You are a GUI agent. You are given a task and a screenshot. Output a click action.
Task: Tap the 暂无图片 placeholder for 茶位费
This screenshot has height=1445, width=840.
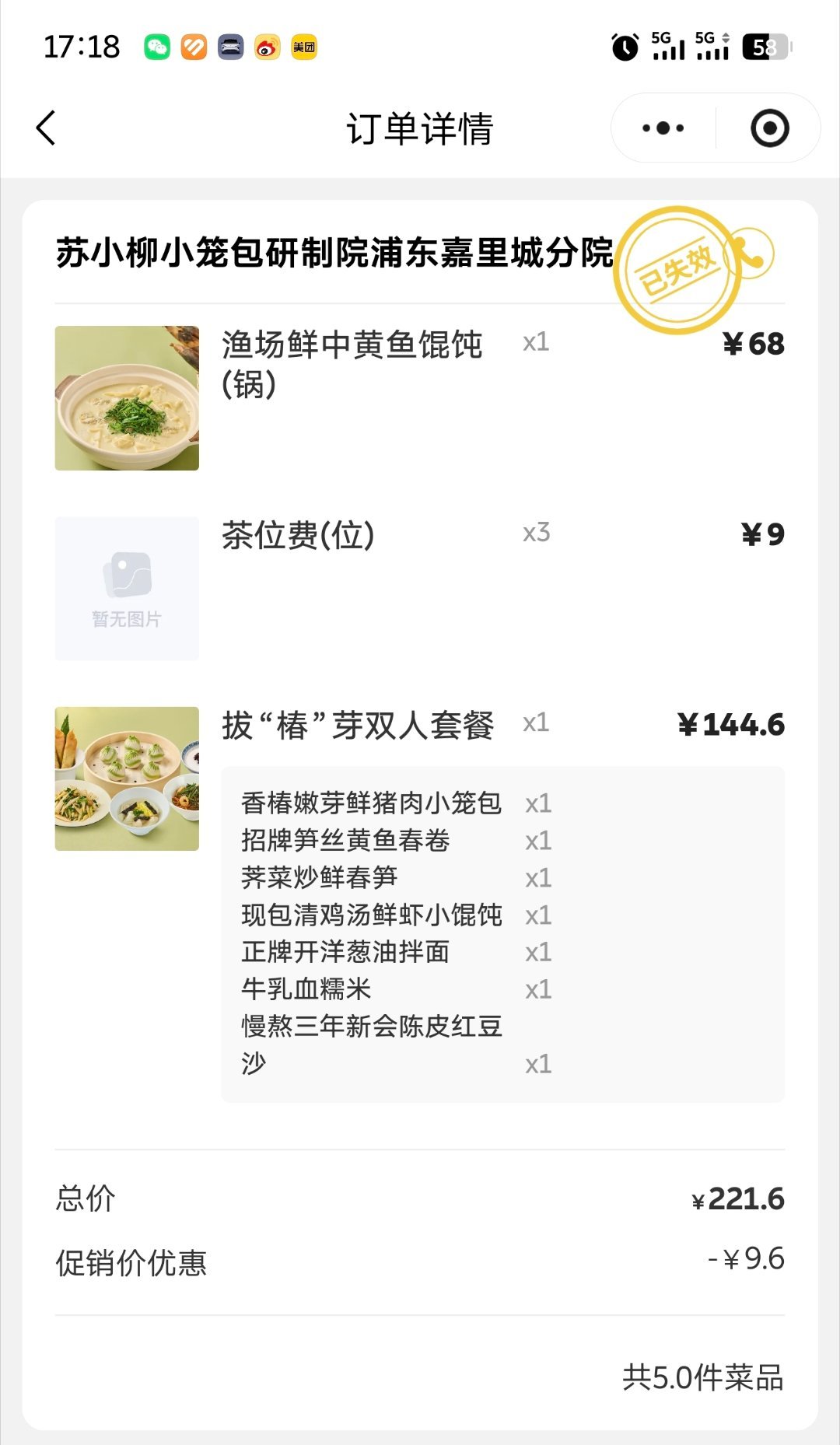[x=126, y=587]
